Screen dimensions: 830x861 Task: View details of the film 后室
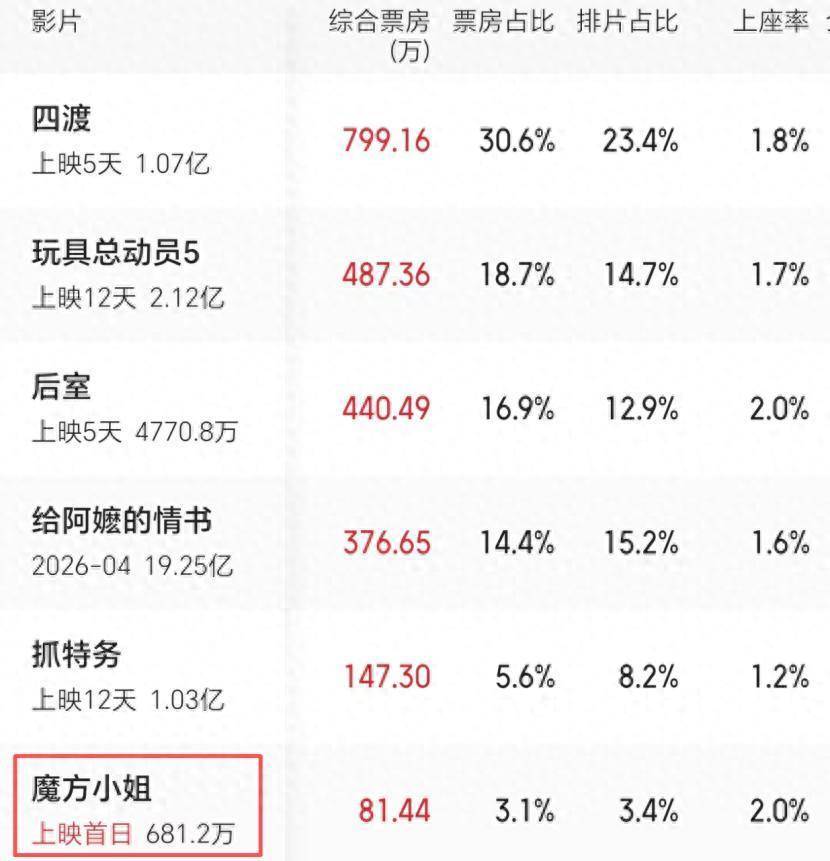pos(415,409)
